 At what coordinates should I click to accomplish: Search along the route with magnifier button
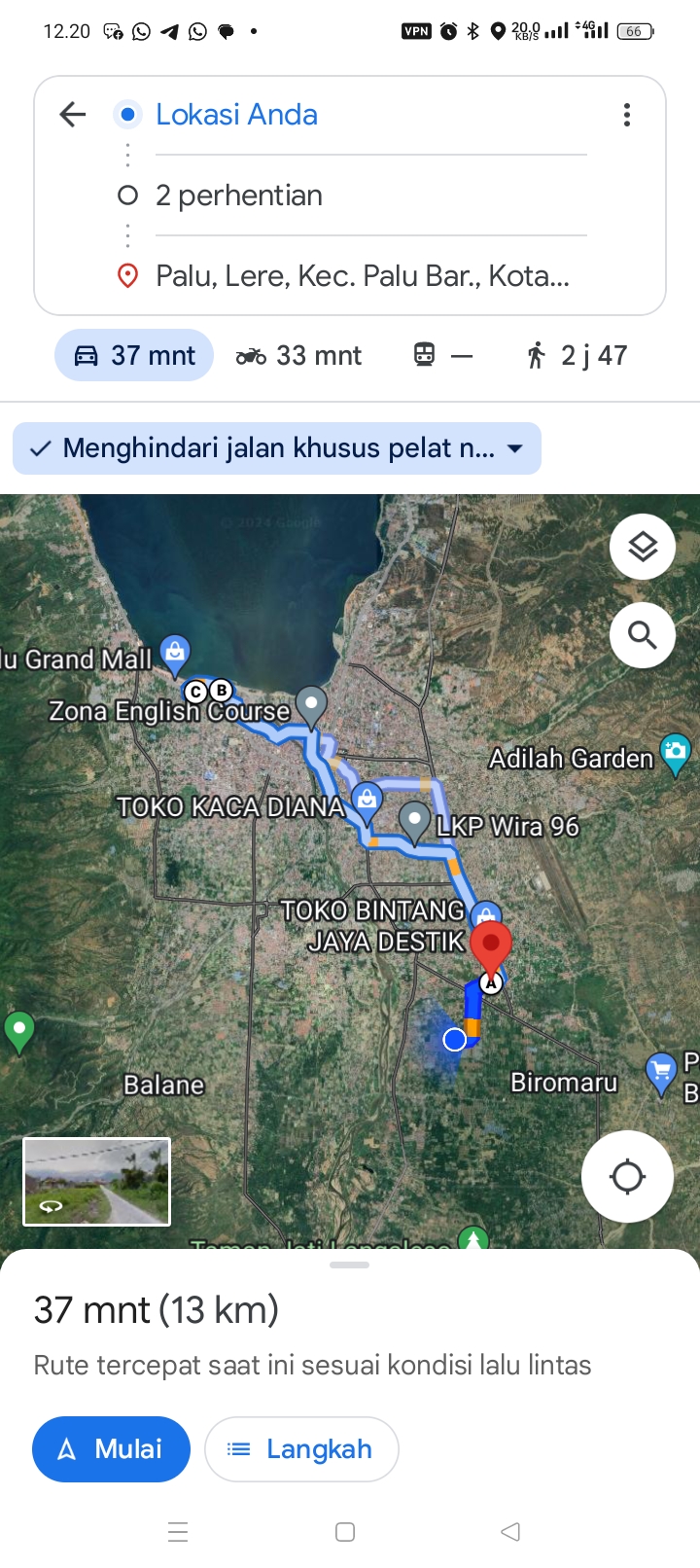click(x=643, y=635)
